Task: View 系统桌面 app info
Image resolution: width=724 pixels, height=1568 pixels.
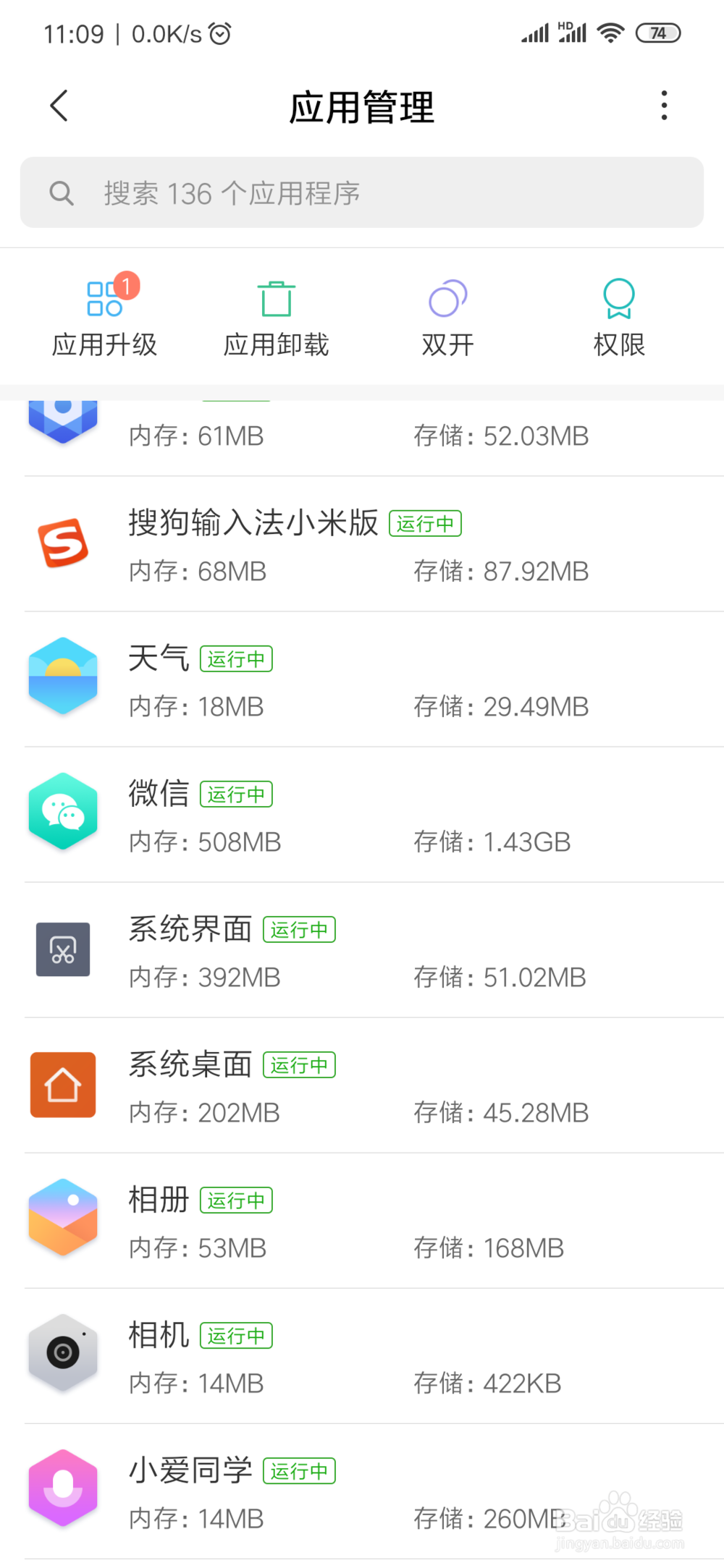Action: pyautogui.click(x=362, y=1086)
